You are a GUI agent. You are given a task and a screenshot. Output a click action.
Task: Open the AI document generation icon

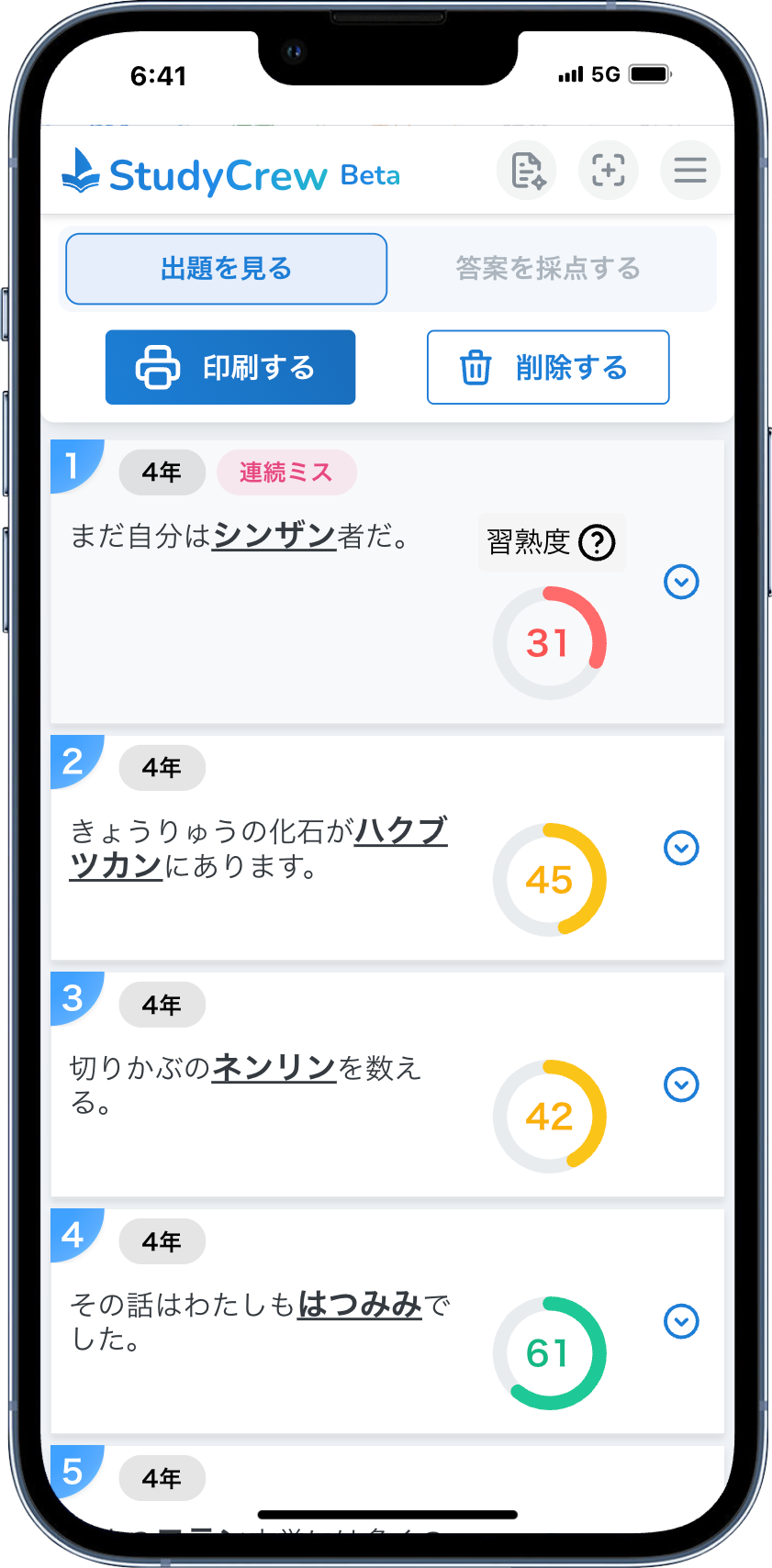[527, 170]
